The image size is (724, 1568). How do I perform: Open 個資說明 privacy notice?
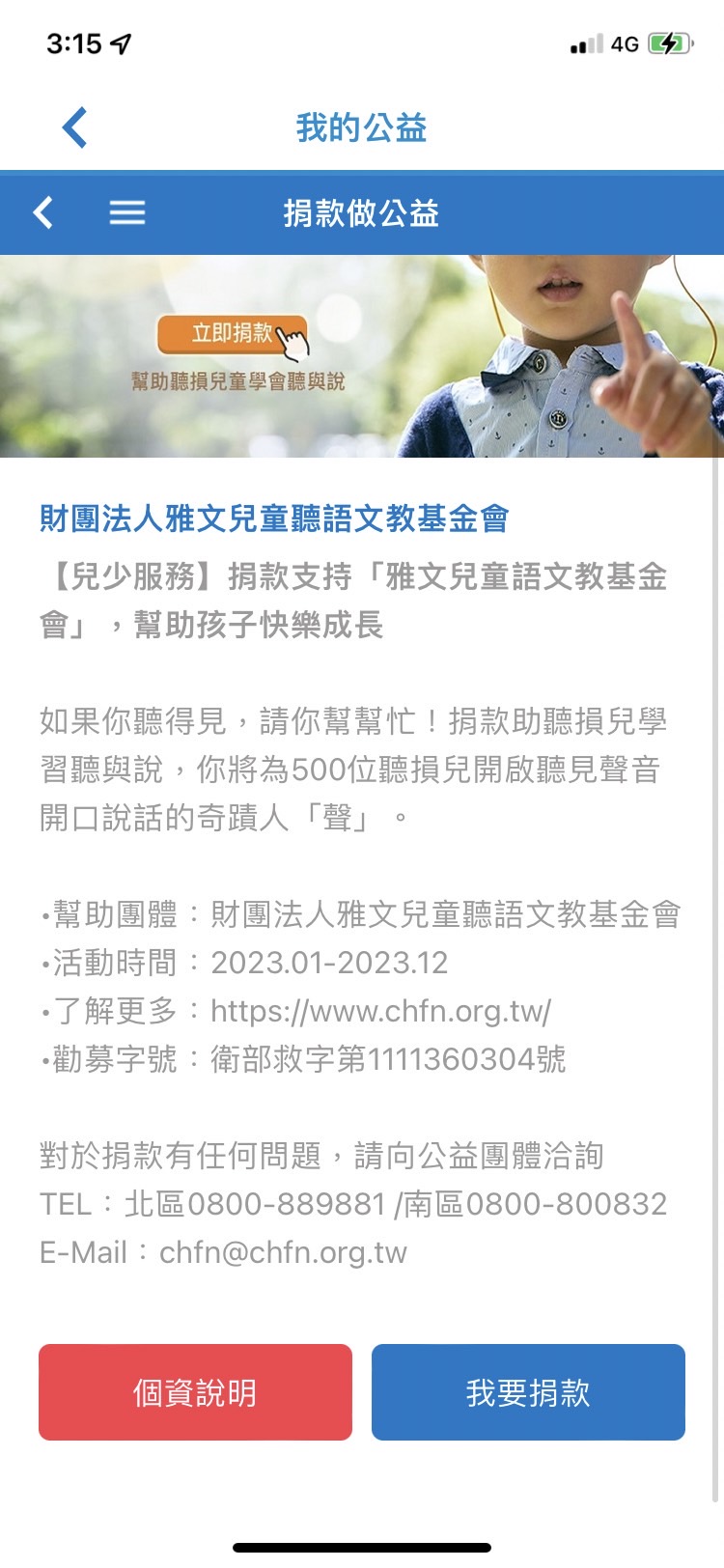(x=195, y=1392)
